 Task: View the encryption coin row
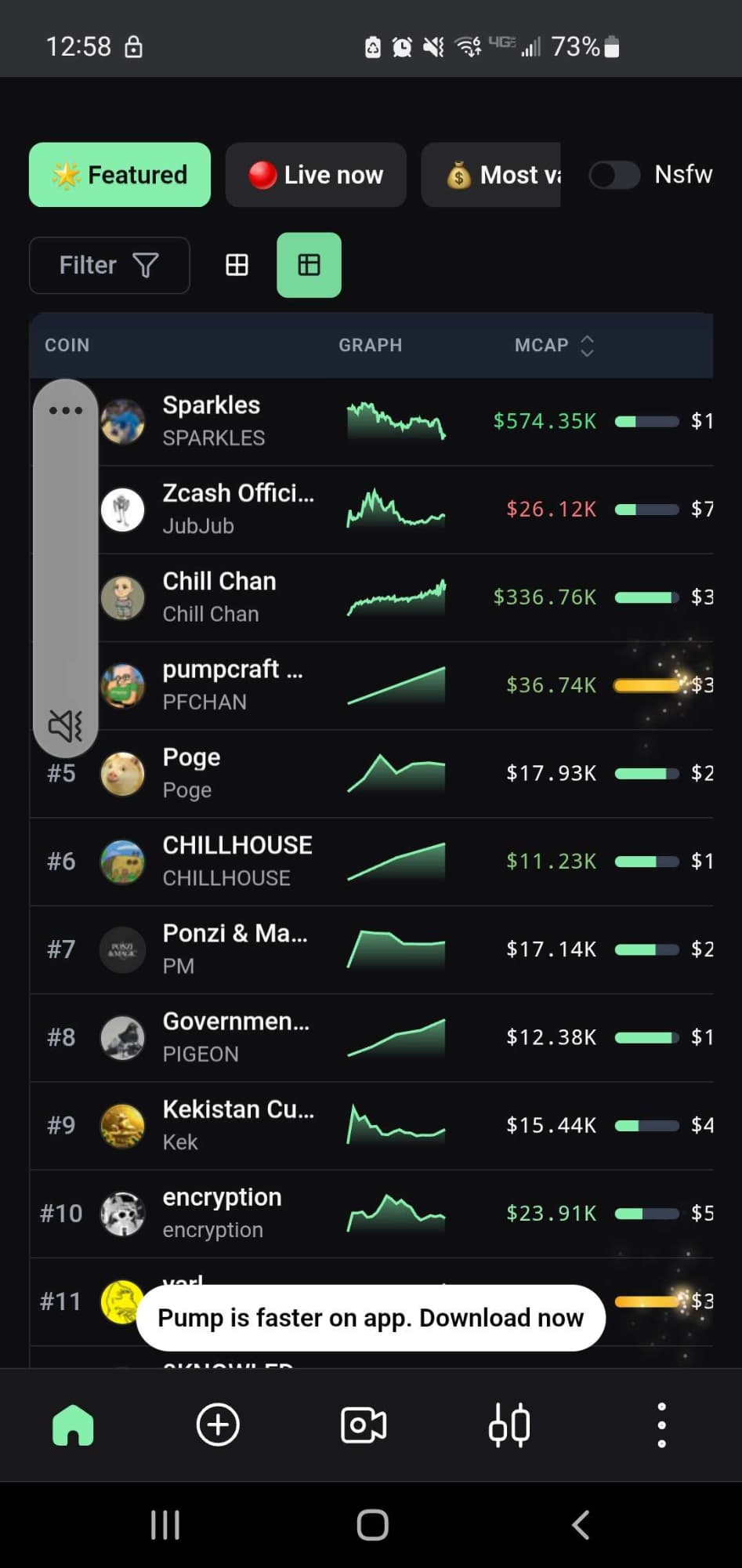[222, 1213]
